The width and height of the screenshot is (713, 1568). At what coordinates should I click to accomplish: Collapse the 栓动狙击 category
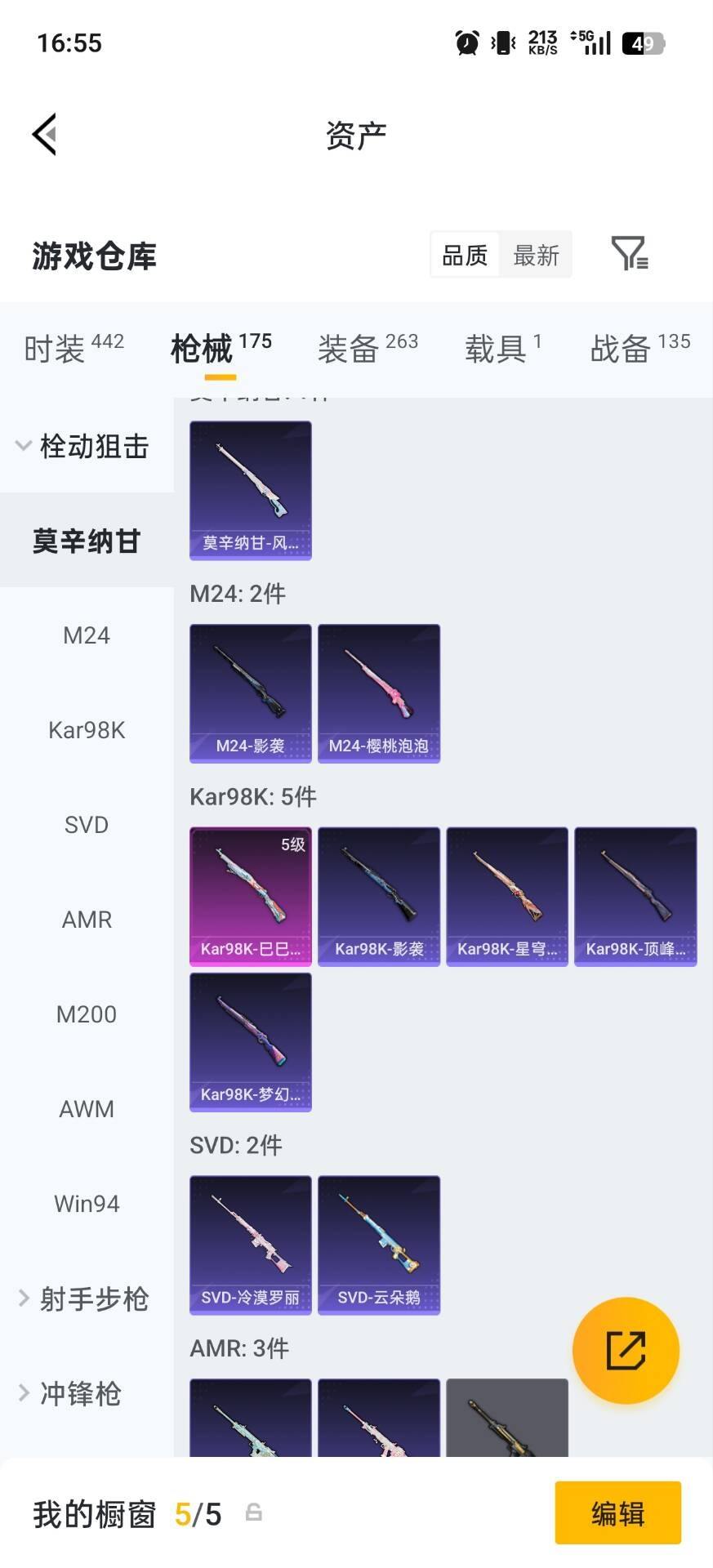point(82,446)
